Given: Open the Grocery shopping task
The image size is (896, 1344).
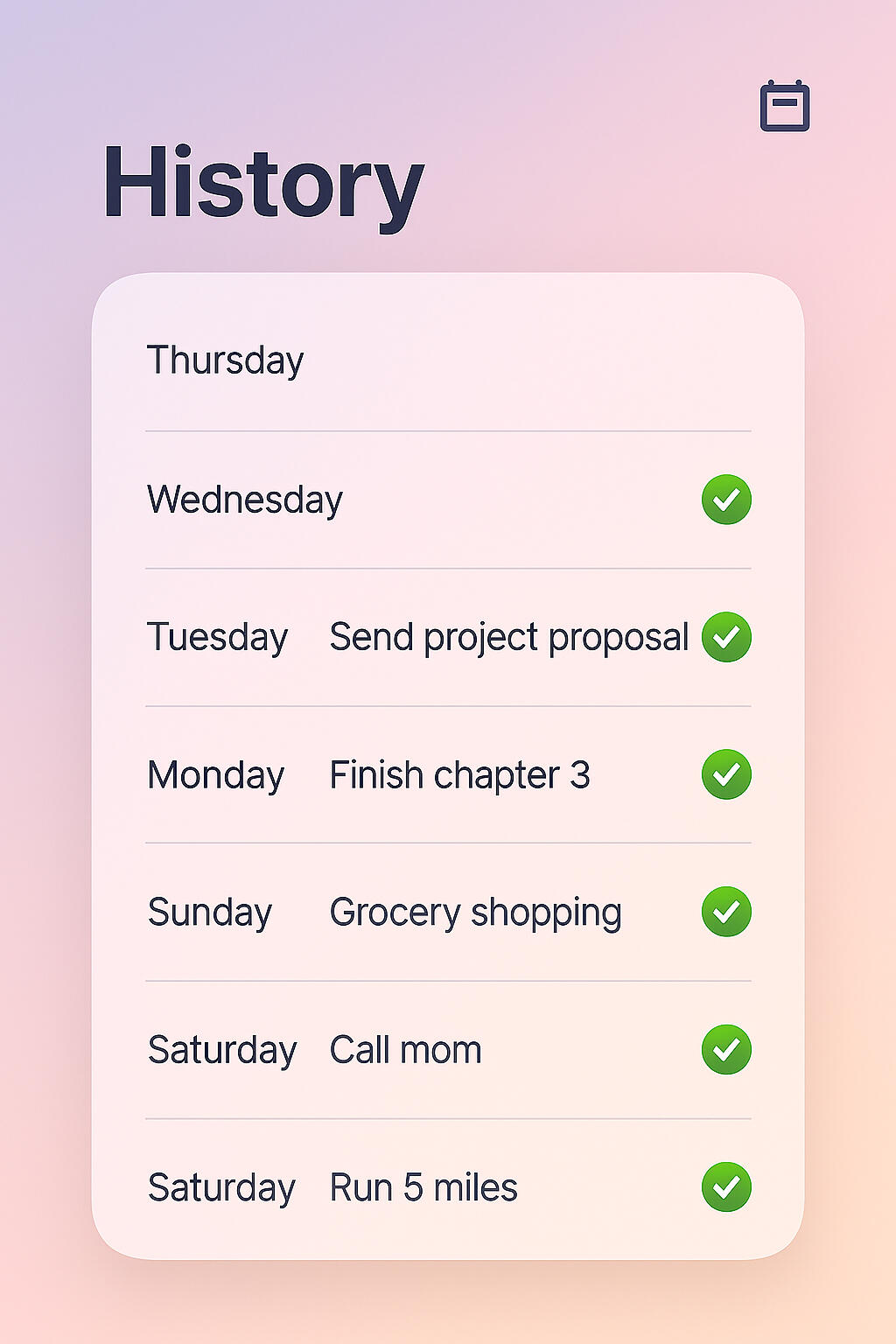Looking at the screenshot, I should pos(476,912).
